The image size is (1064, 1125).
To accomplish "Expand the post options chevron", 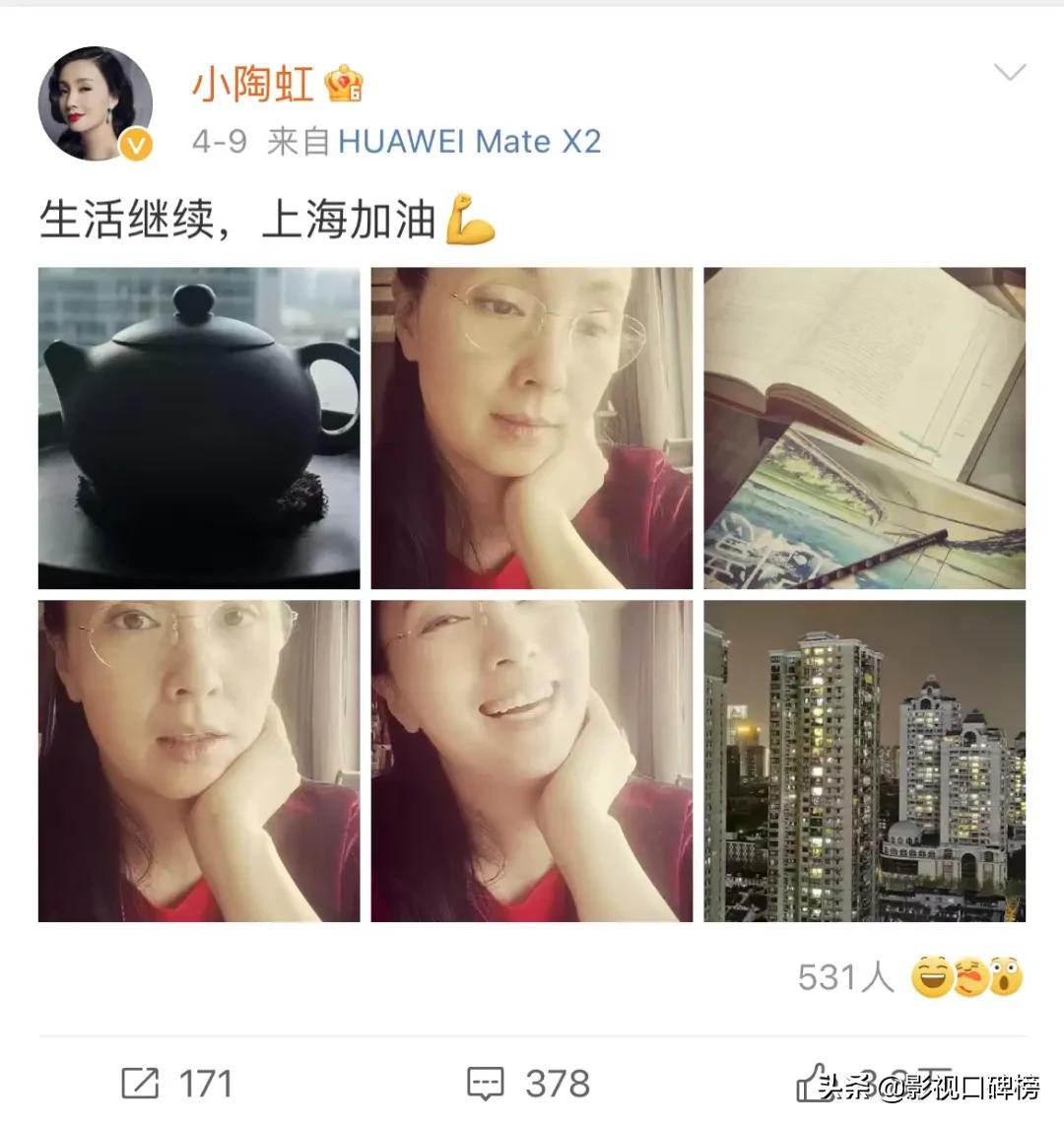I will (1010, 72).
